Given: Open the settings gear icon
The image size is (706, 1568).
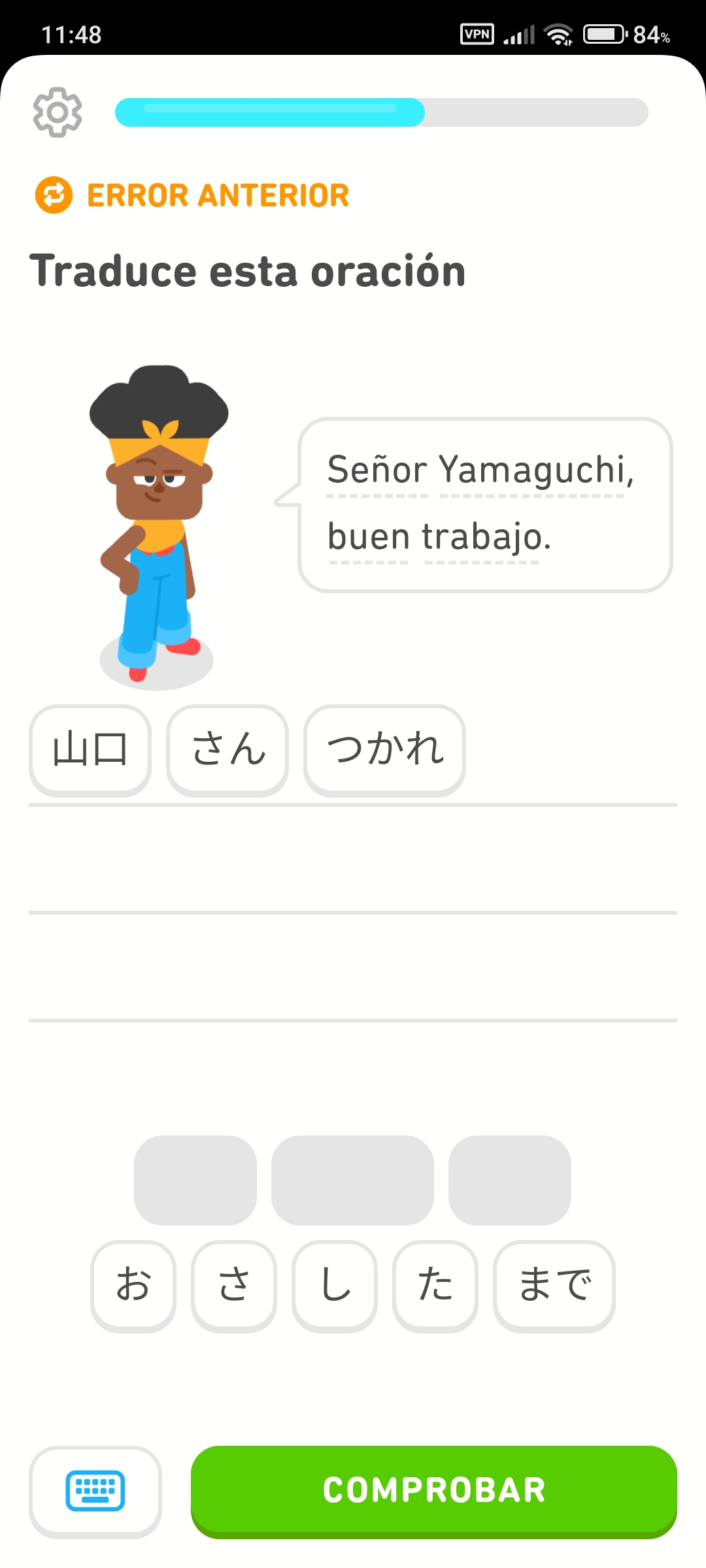Looking at the screenshot, I should tap(58, 112).
